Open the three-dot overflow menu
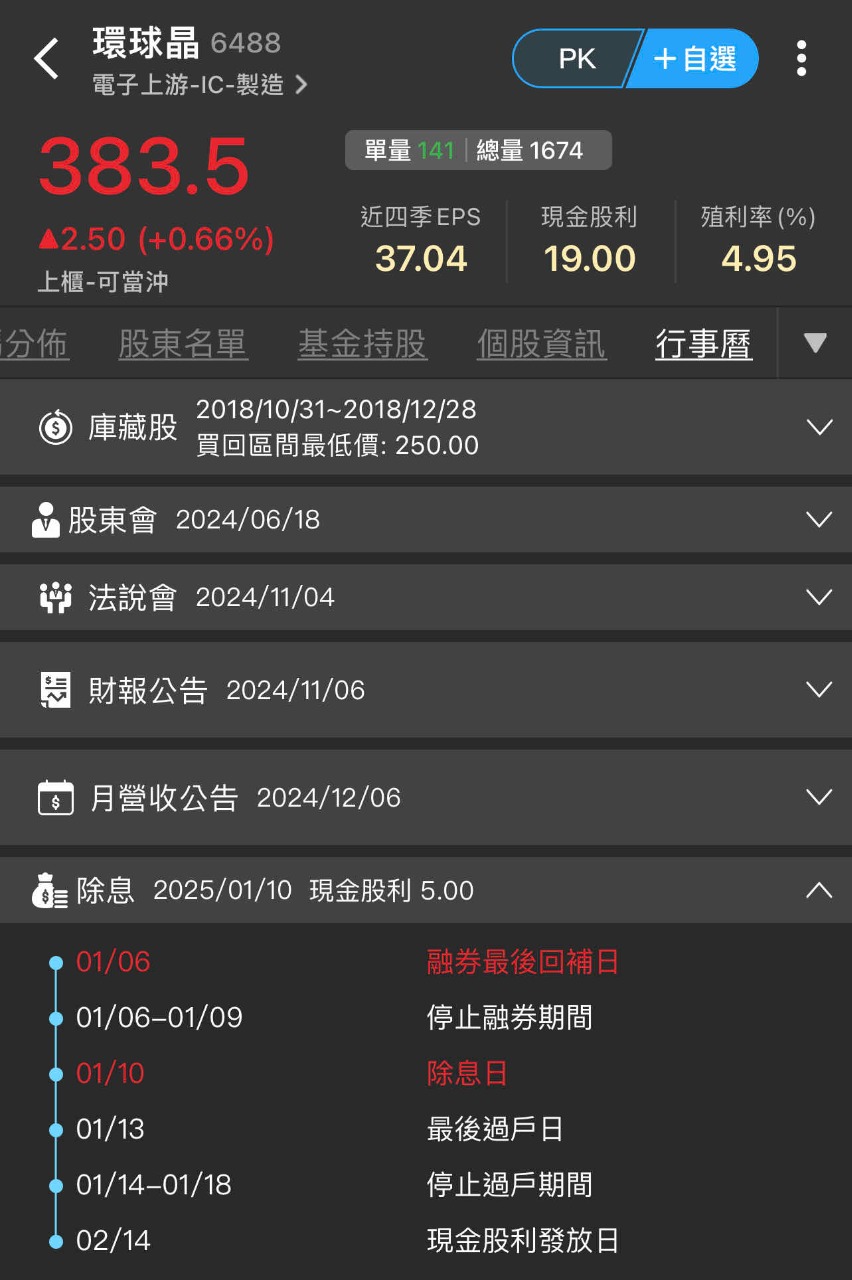 pos(801,59)
